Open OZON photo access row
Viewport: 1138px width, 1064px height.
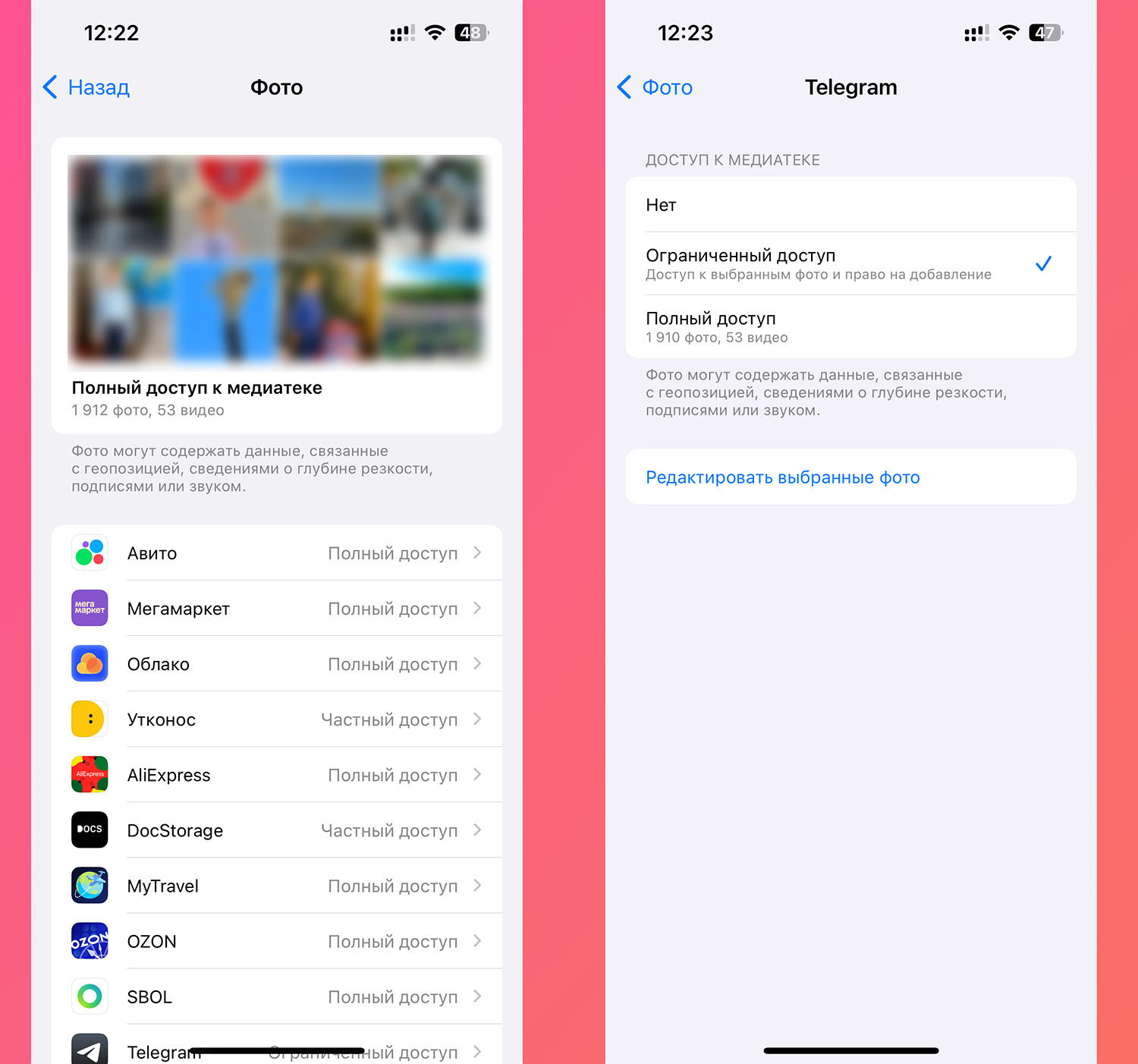(276, 941)
